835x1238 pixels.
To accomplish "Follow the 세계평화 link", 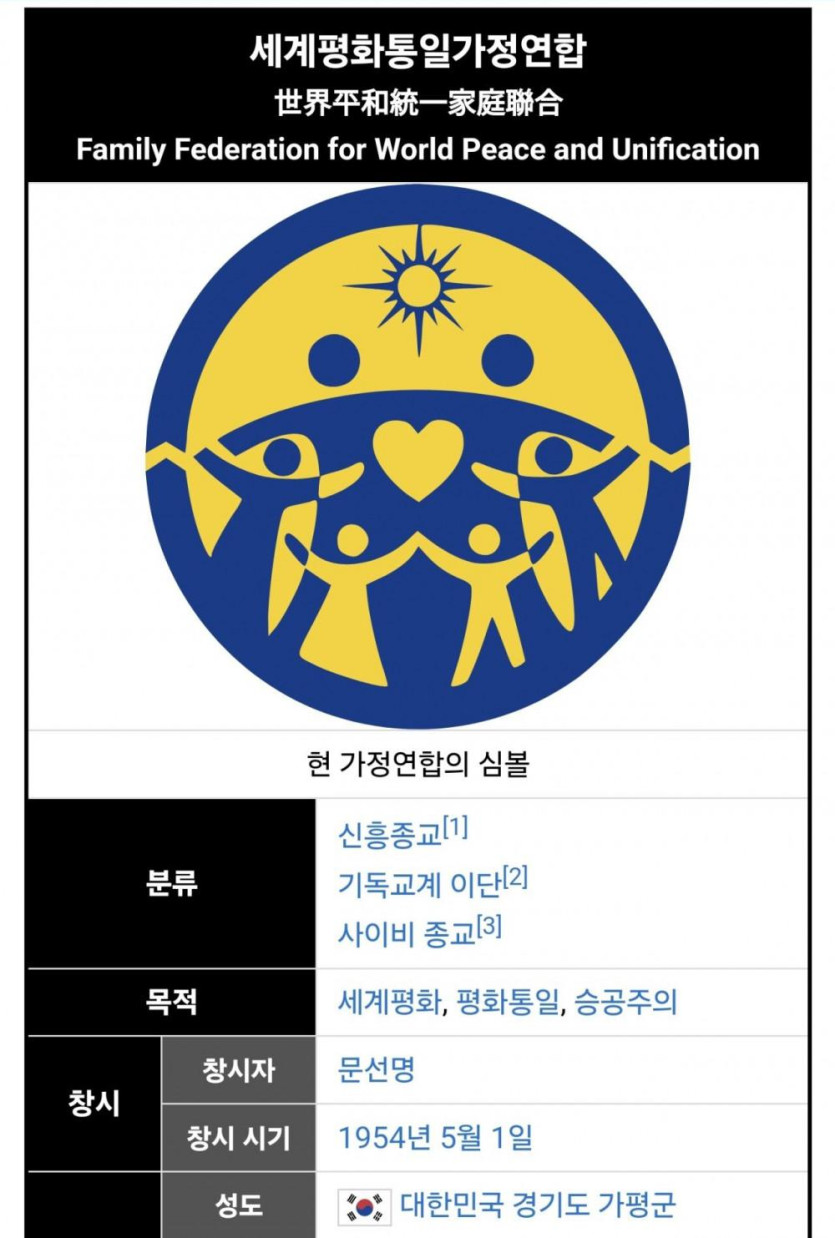I will click(389, 1002).
